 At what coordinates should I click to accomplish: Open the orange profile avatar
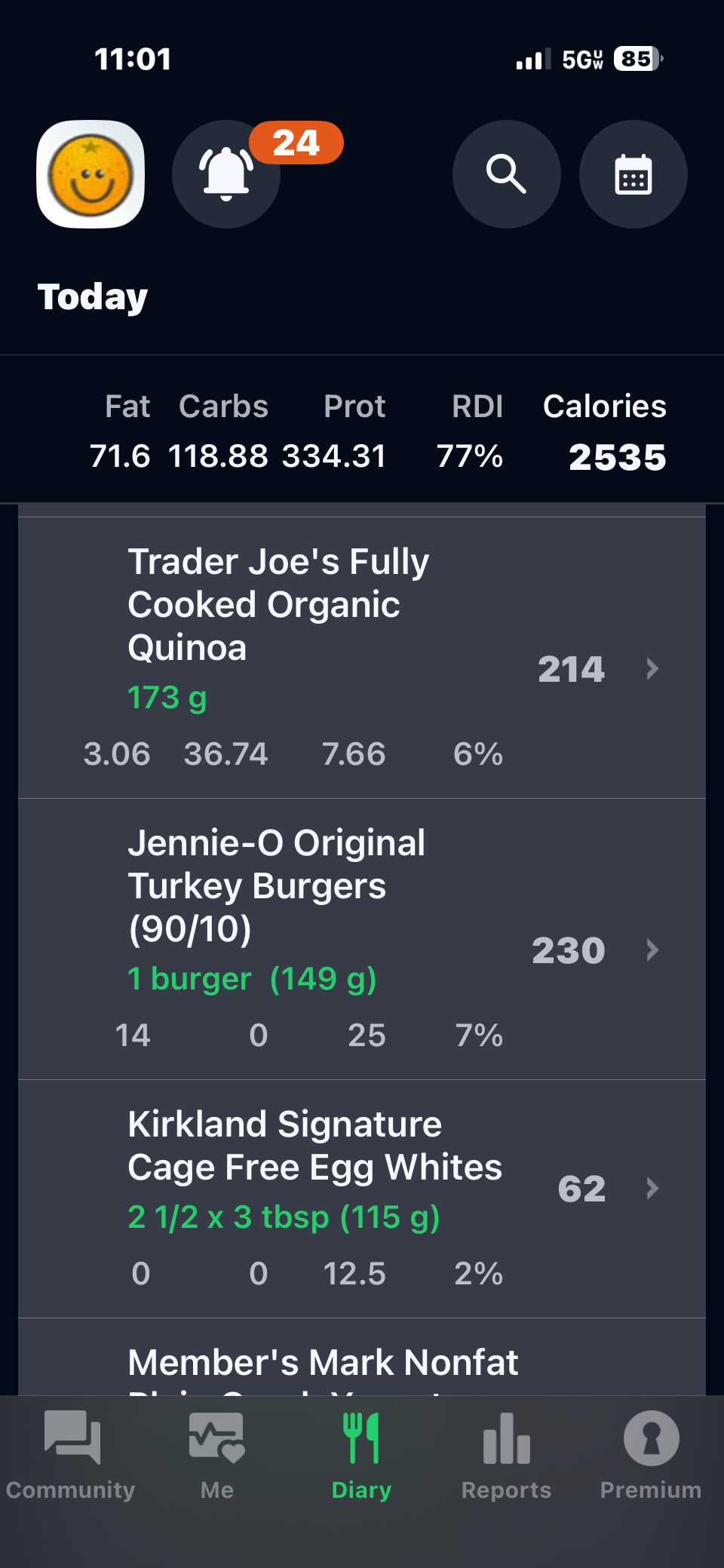pyautogui.click(x=90, y=174)
